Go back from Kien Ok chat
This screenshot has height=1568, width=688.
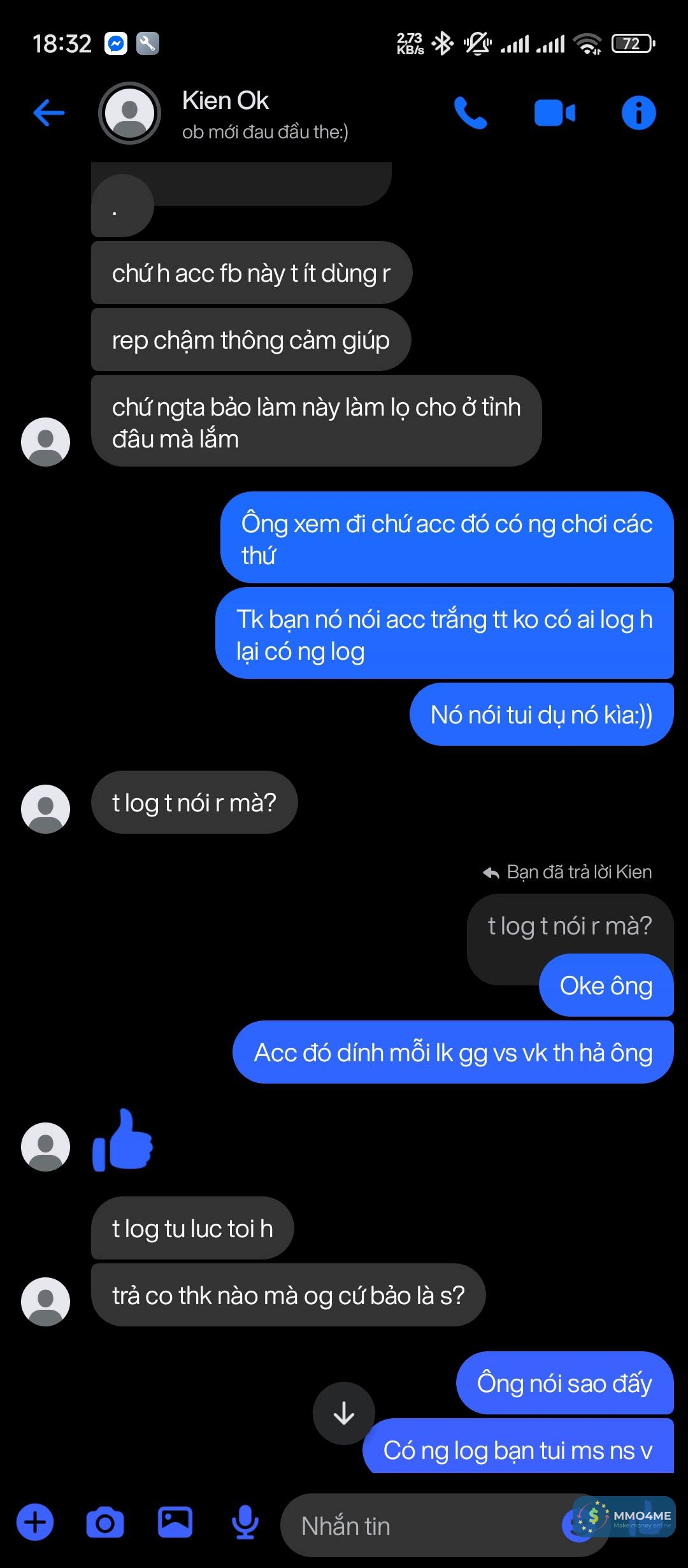point(49,113)
